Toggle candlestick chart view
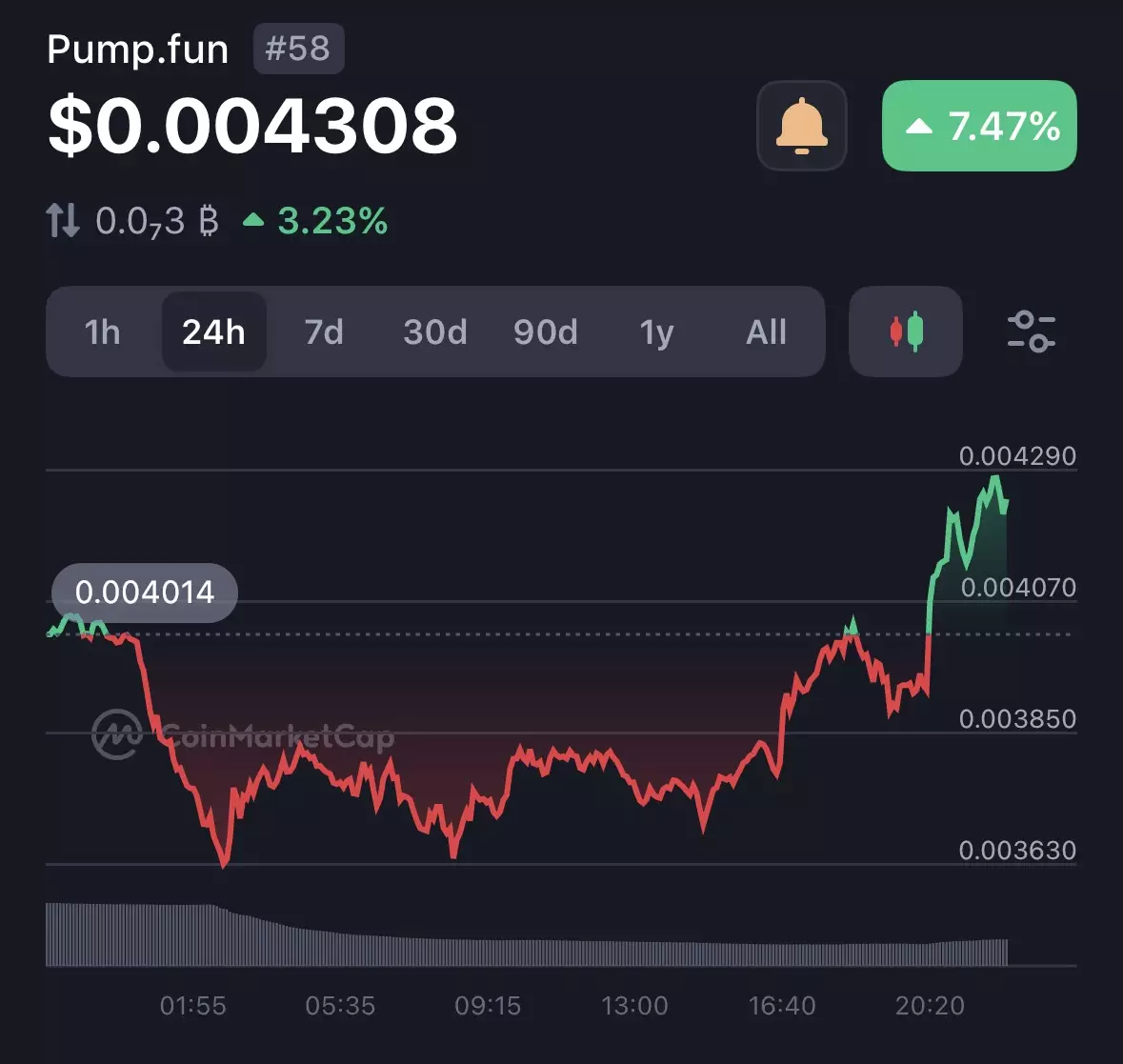Viewport: 1123px width, 1064px height. pyautogui.click(x=906, y=331)
